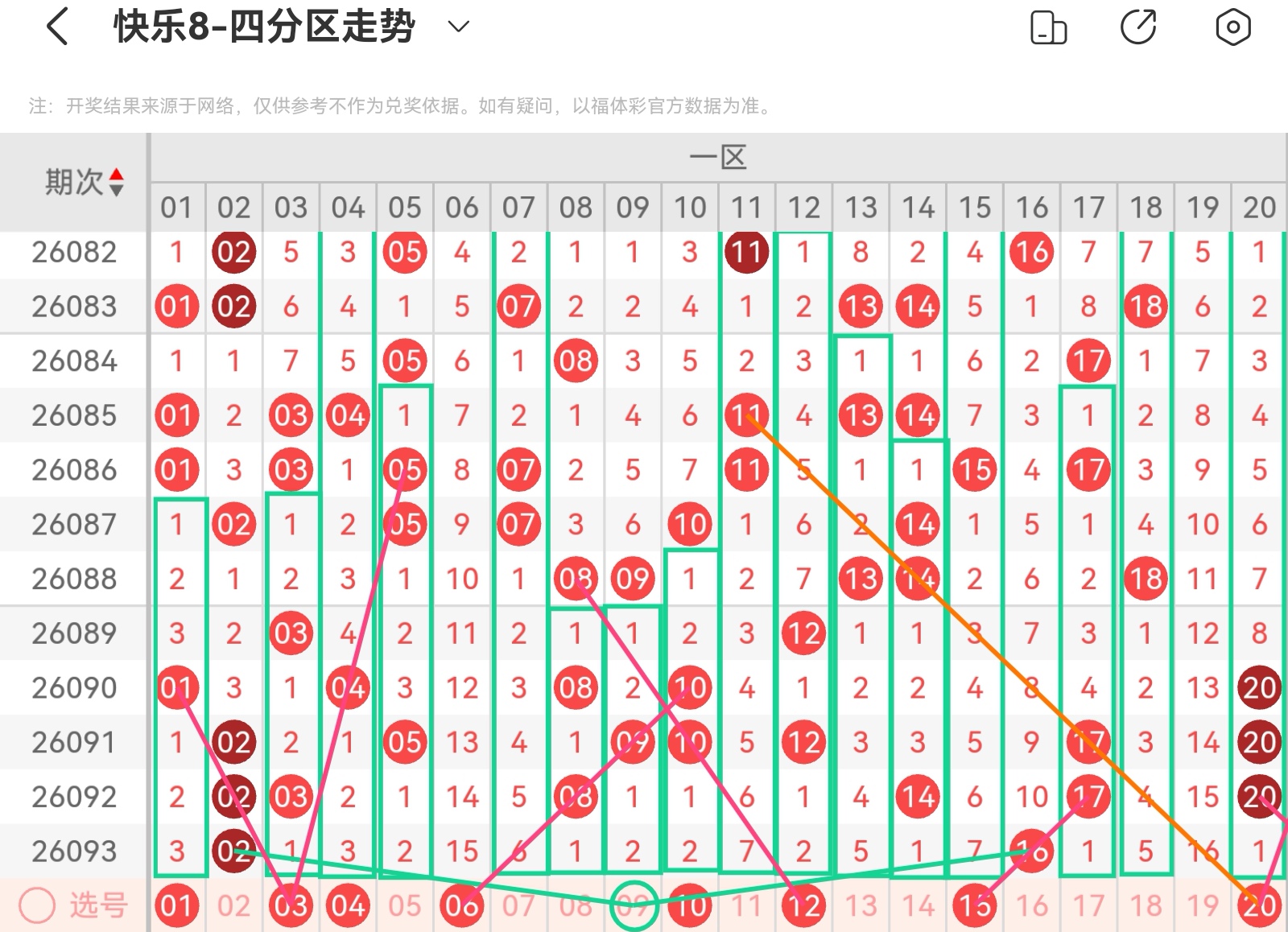Share this trend chart
The width and height of the screenshot is (1288, 932).
pyautogui.click(x=1138, y=27)
